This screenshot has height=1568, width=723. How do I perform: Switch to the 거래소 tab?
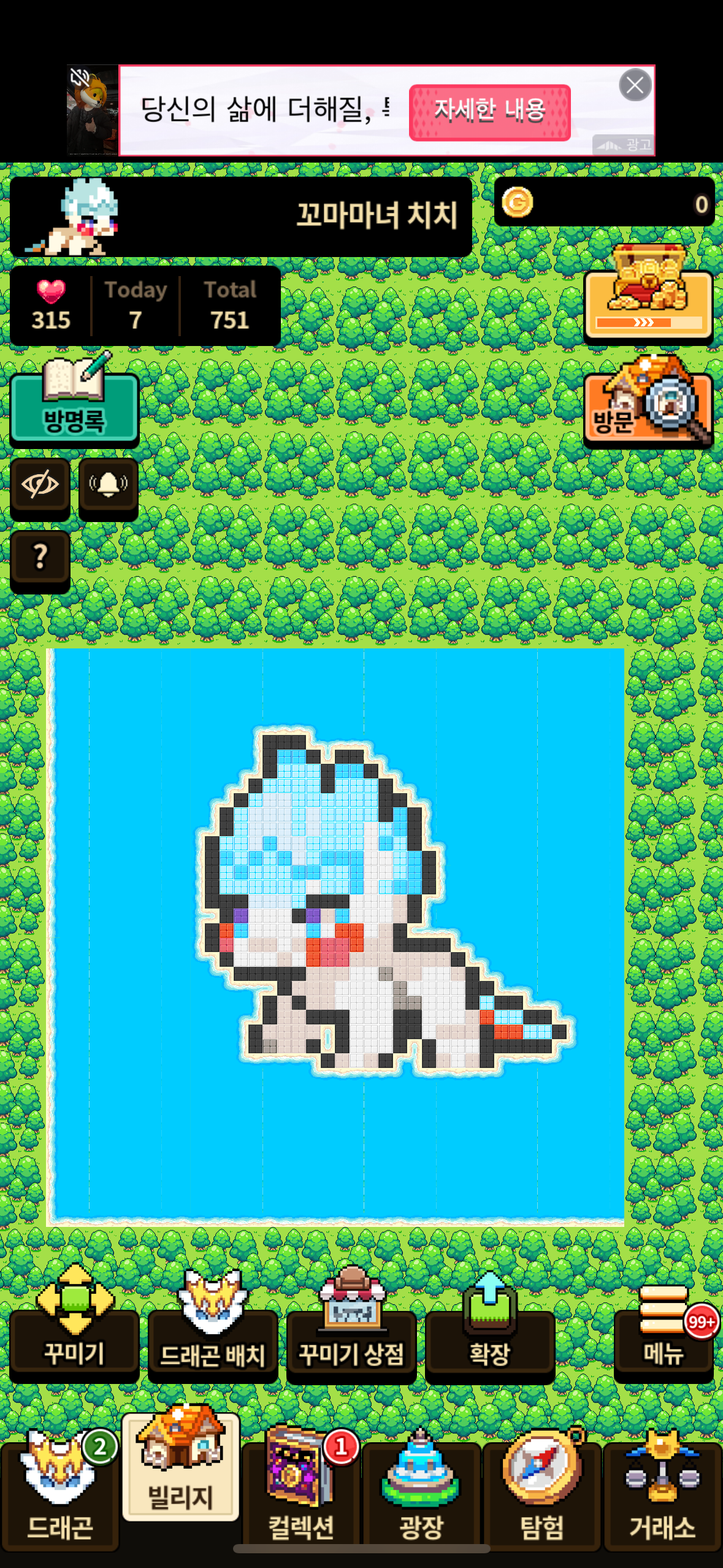coord(662,1491)
